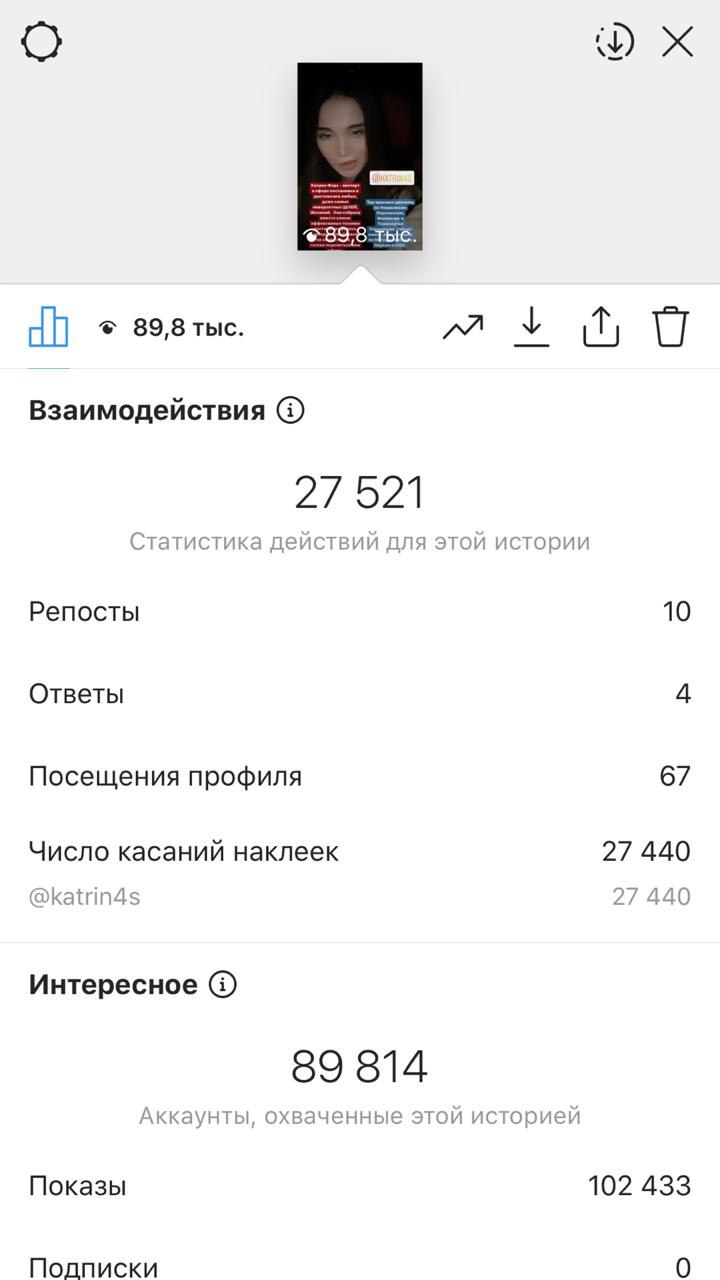
Task: Switch to the viewers tab showing 89,8 тыс.
Action: coord(171,327)
